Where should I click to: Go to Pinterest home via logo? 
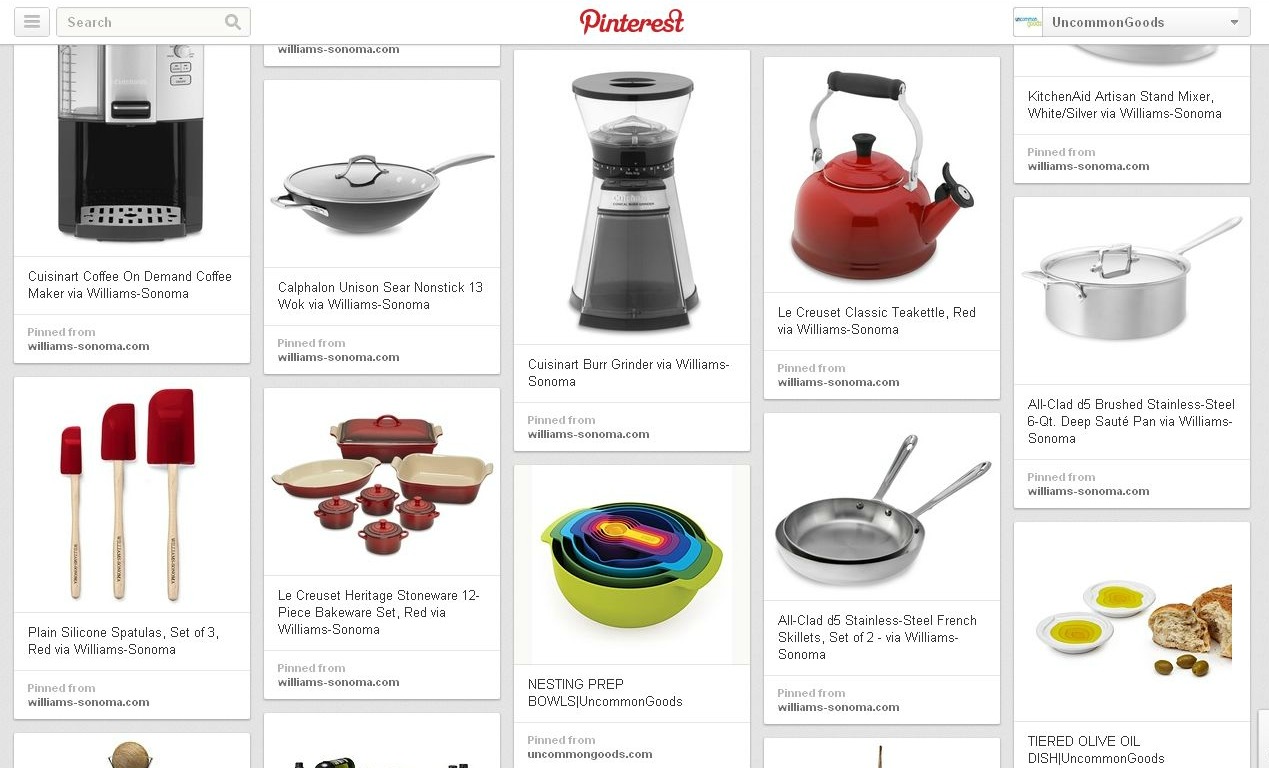pyautogui.click(x=632, y=21)
